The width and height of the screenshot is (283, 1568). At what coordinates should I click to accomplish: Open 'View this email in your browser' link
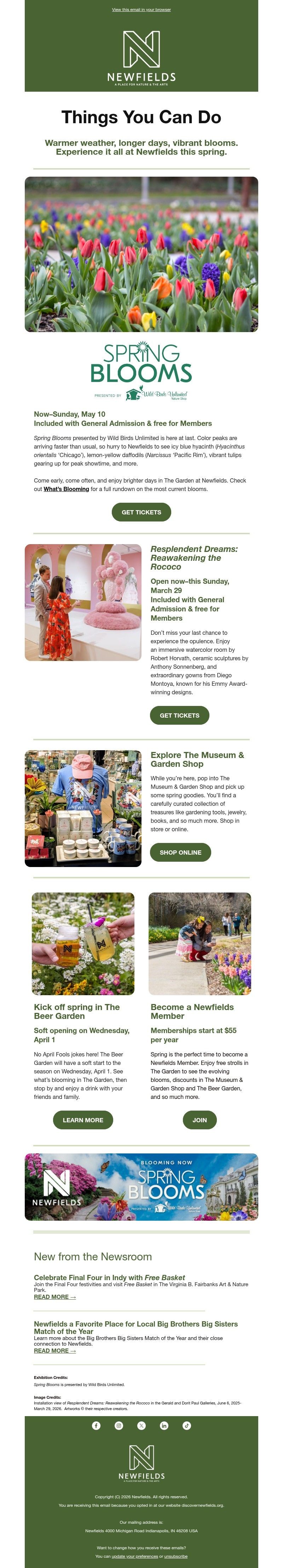[x=141, y=10]
